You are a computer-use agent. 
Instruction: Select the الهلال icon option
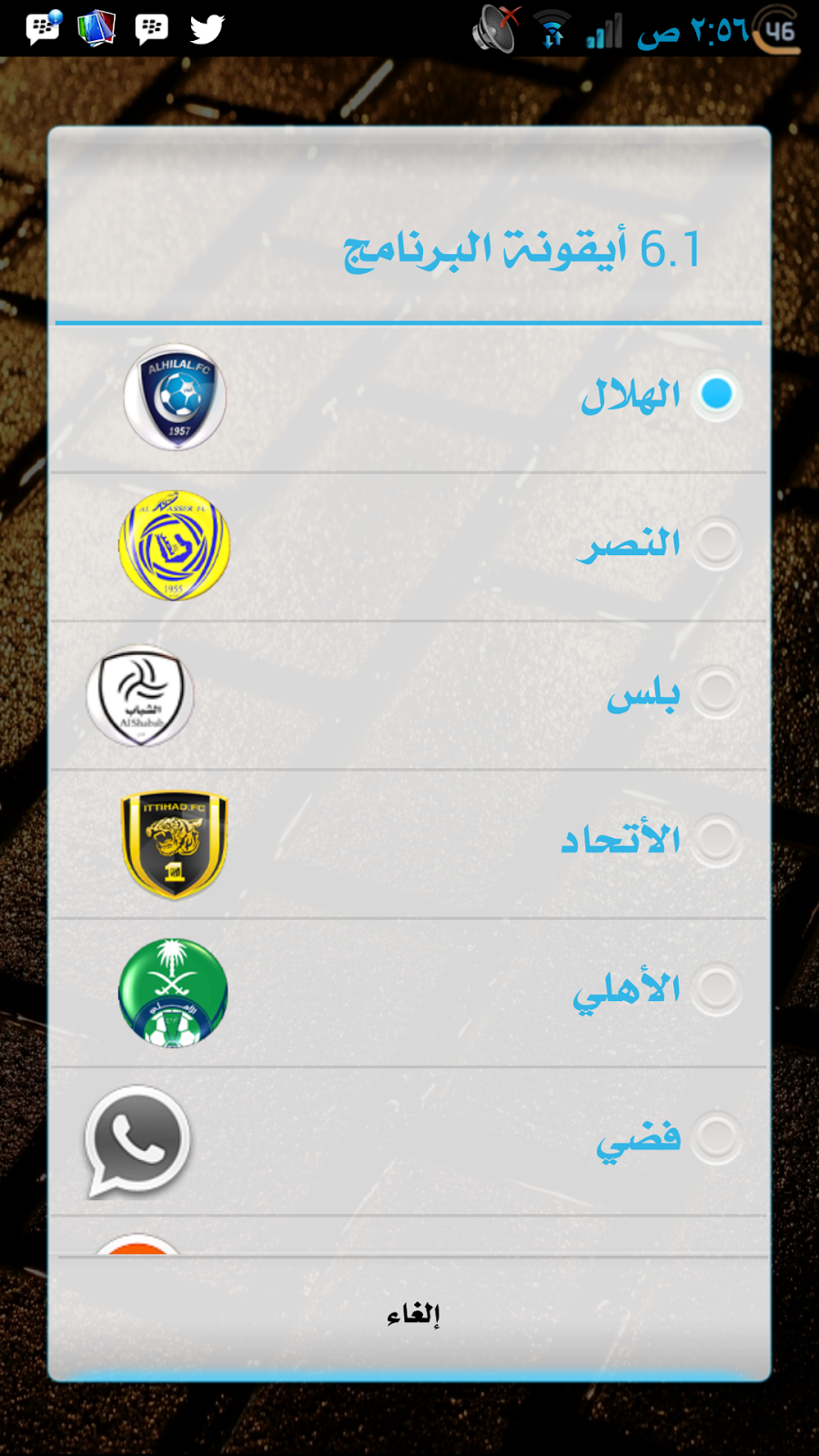click(x=409, y=398)
